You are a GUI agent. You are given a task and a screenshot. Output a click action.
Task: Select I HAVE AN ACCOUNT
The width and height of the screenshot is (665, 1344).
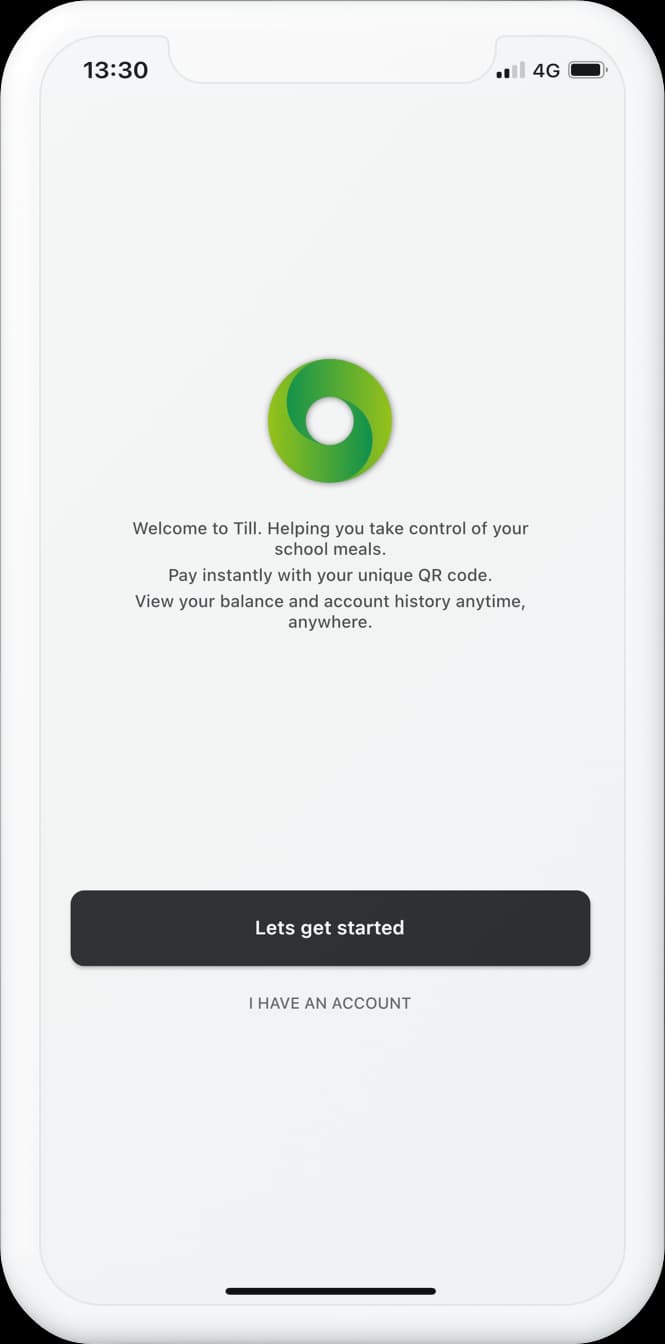pyautogui.click(x=330, y=1003)
